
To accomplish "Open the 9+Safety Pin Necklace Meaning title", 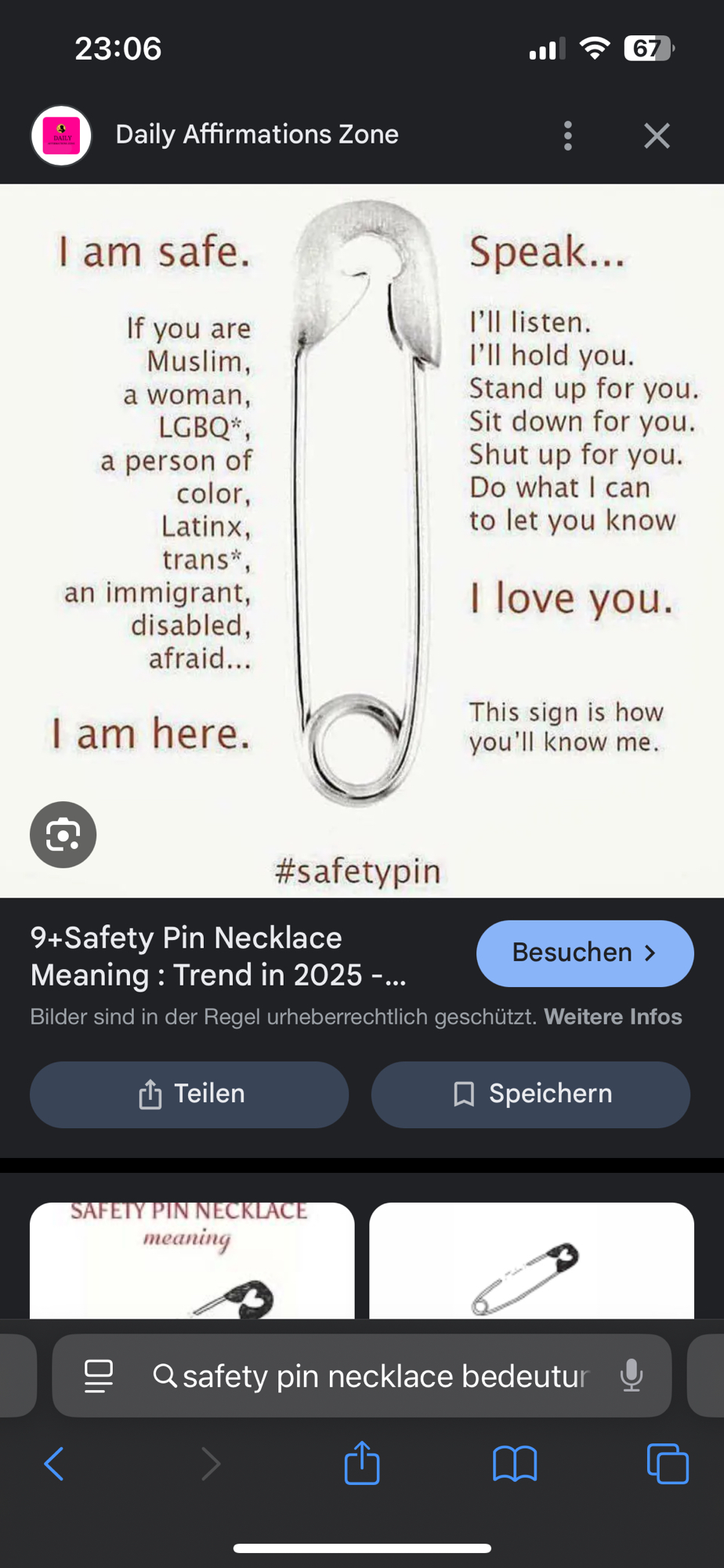I will point(218,956).
